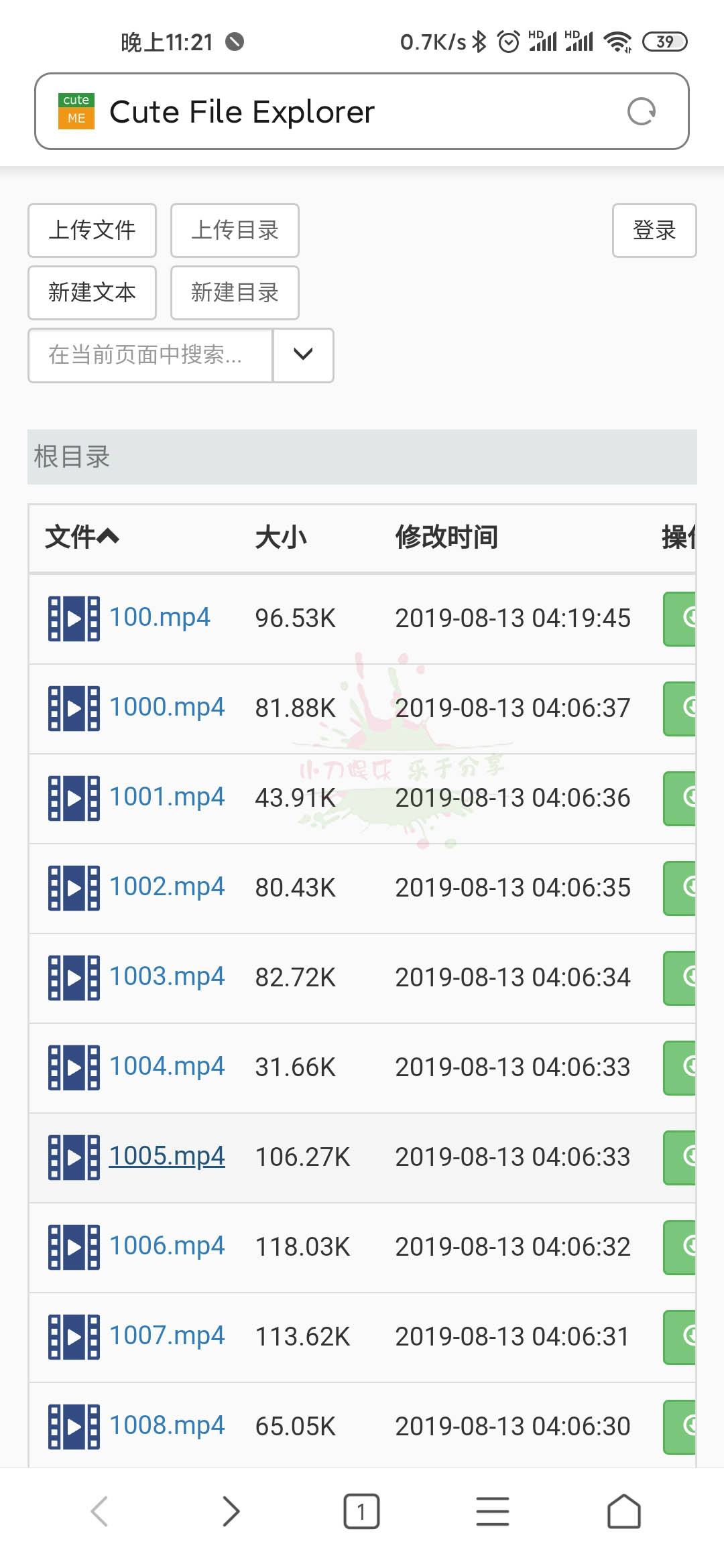Open the file 1007.mp4
The image size is (724, 1568).
tap(166, 1335)
